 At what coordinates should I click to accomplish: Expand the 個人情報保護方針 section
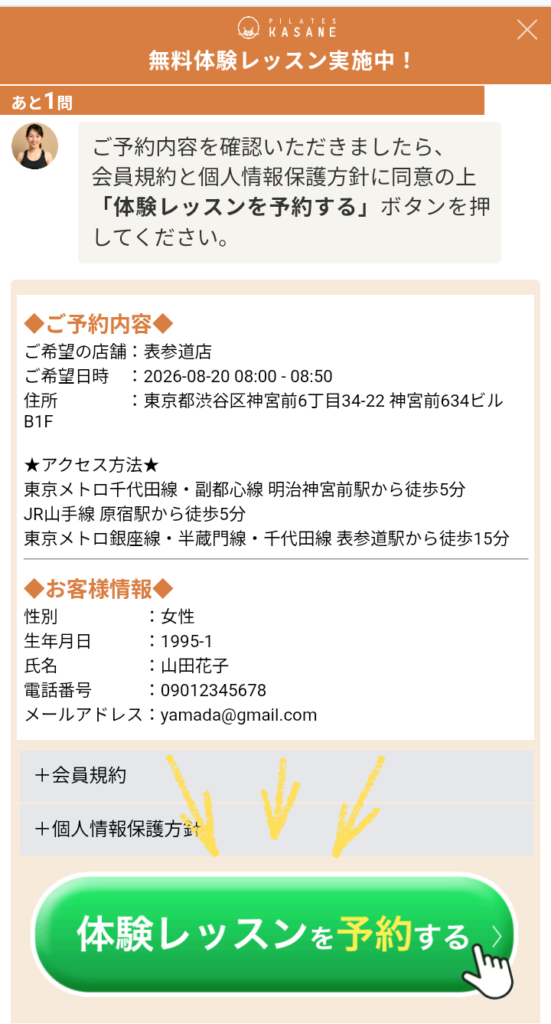click(276, 829)
